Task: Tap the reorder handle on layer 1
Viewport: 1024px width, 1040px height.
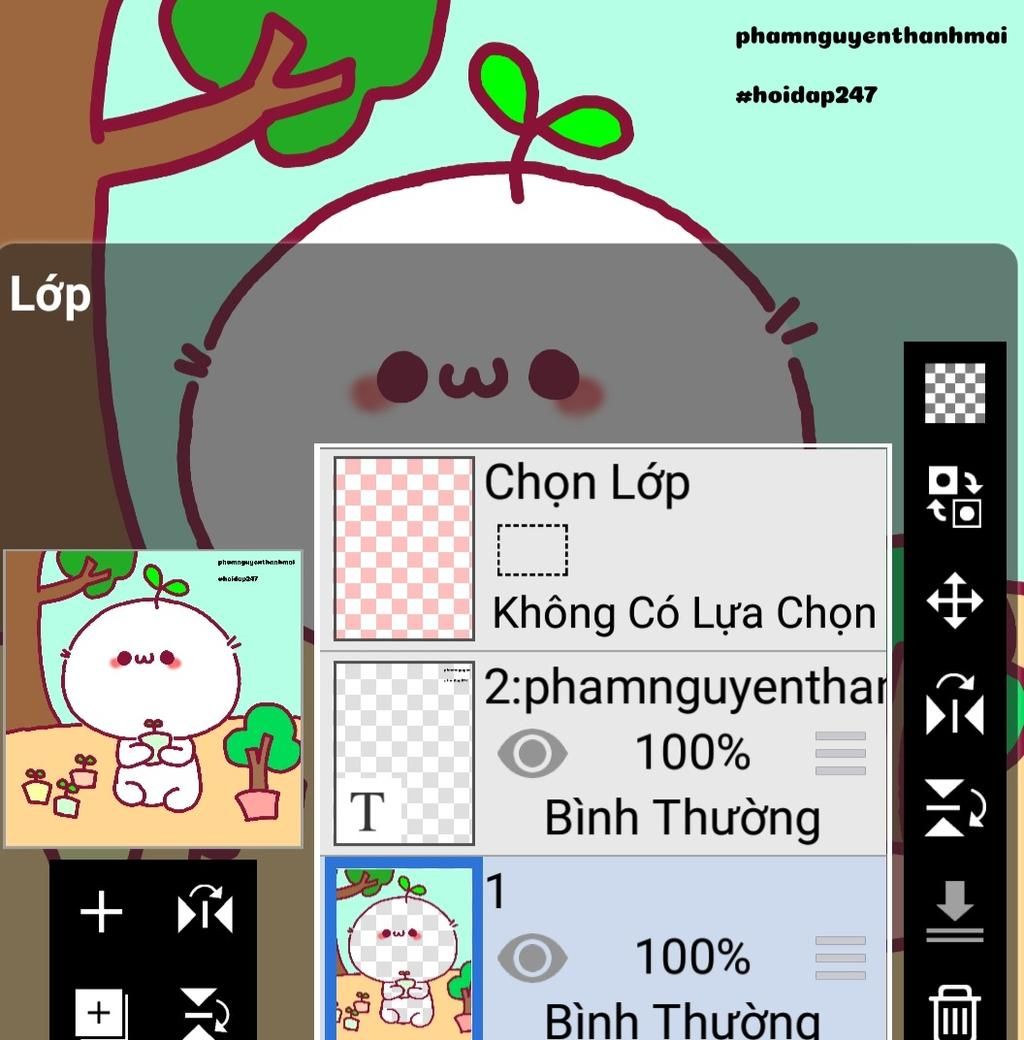Action: (x=840, y=958)
